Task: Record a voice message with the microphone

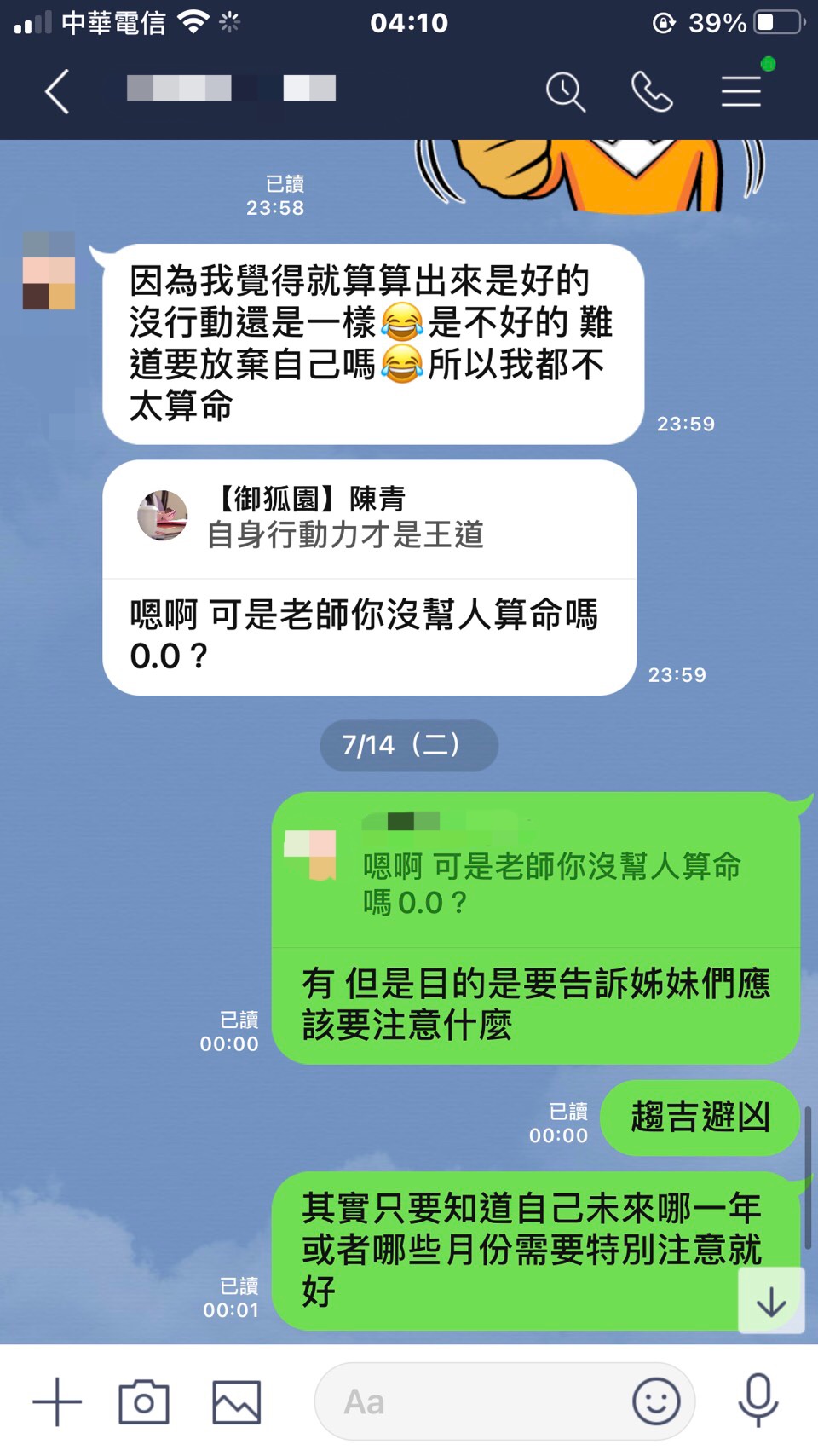Action: [x=758, y=1401]
